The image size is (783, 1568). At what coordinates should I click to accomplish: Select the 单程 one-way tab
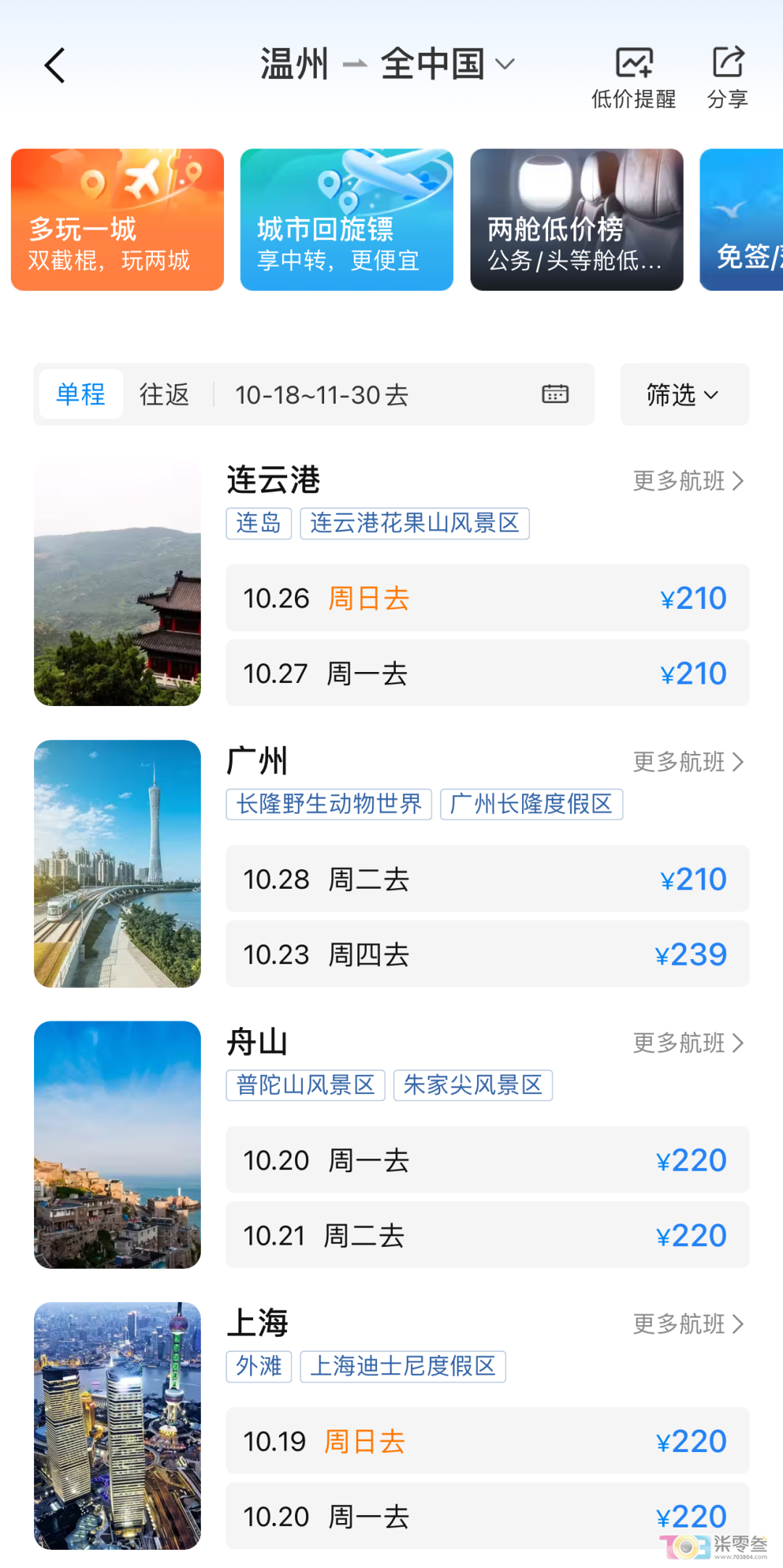[80, 395]
